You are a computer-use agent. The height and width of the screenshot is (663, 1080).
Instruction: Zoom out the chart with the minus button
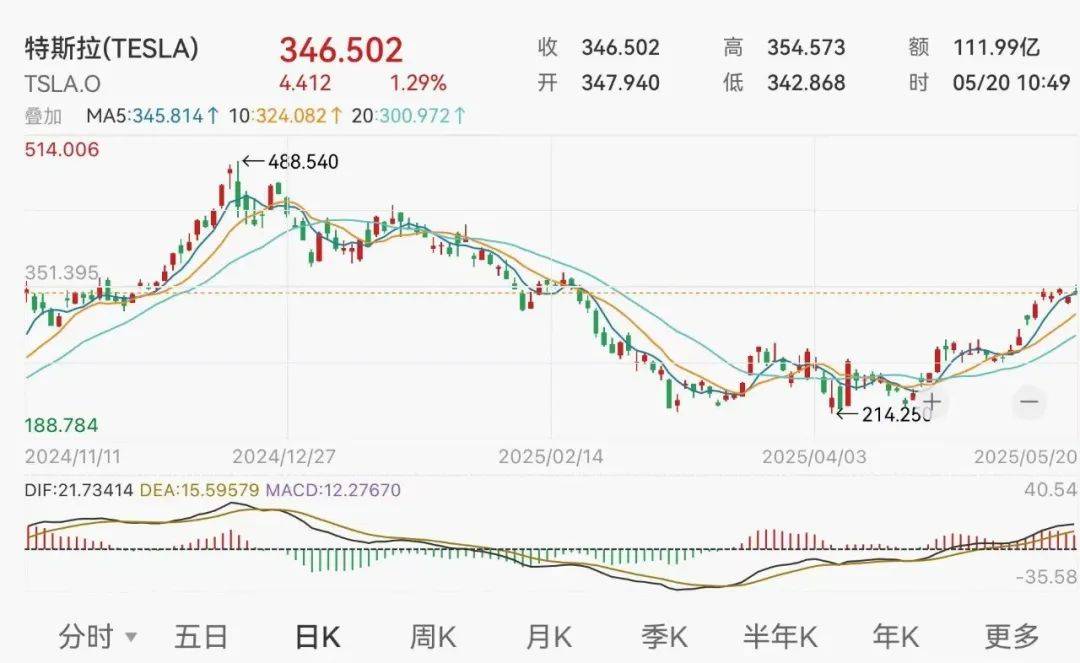[1029, 402]
